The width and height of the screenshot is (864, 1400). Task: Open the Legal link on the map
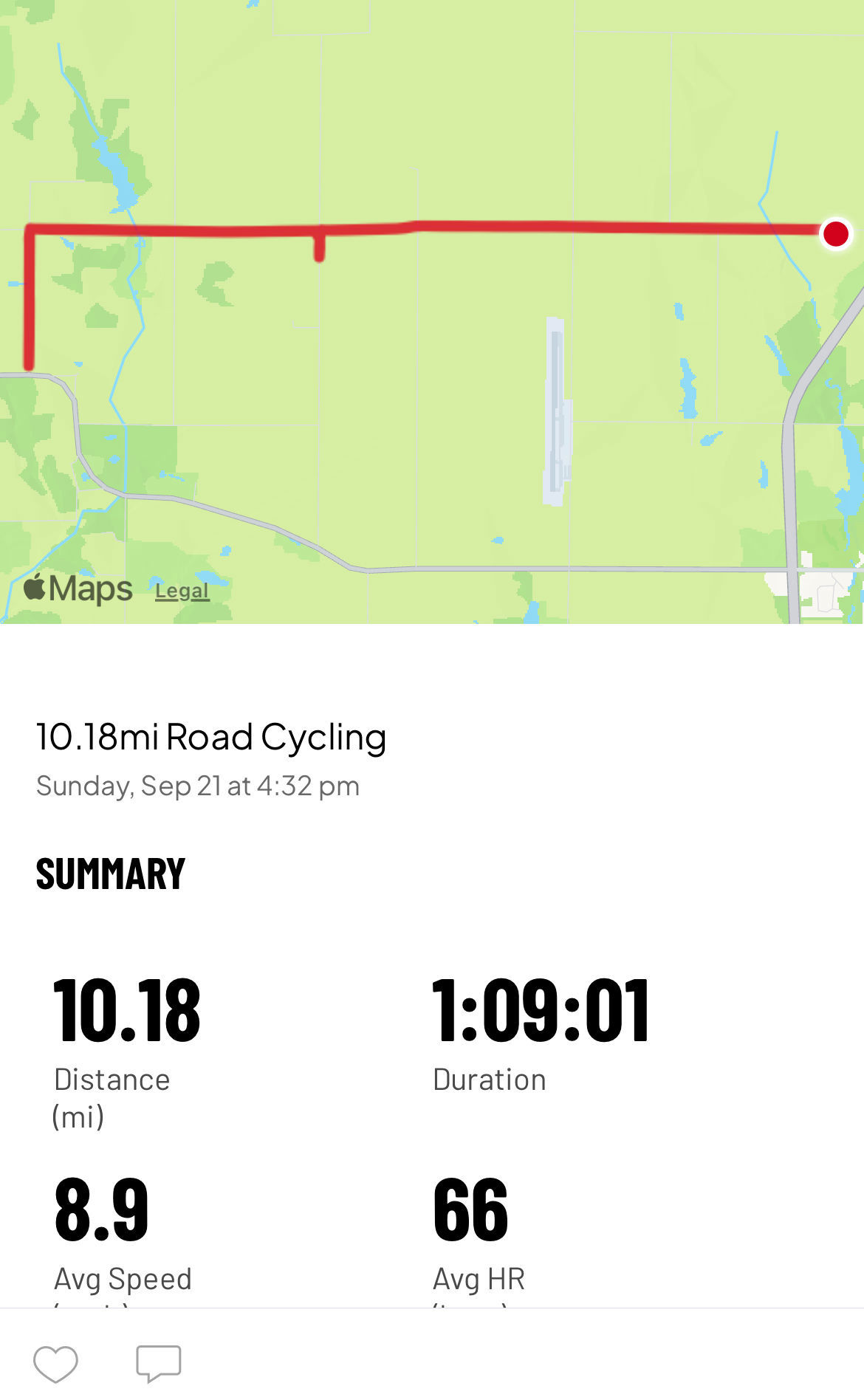pos(182,591)
